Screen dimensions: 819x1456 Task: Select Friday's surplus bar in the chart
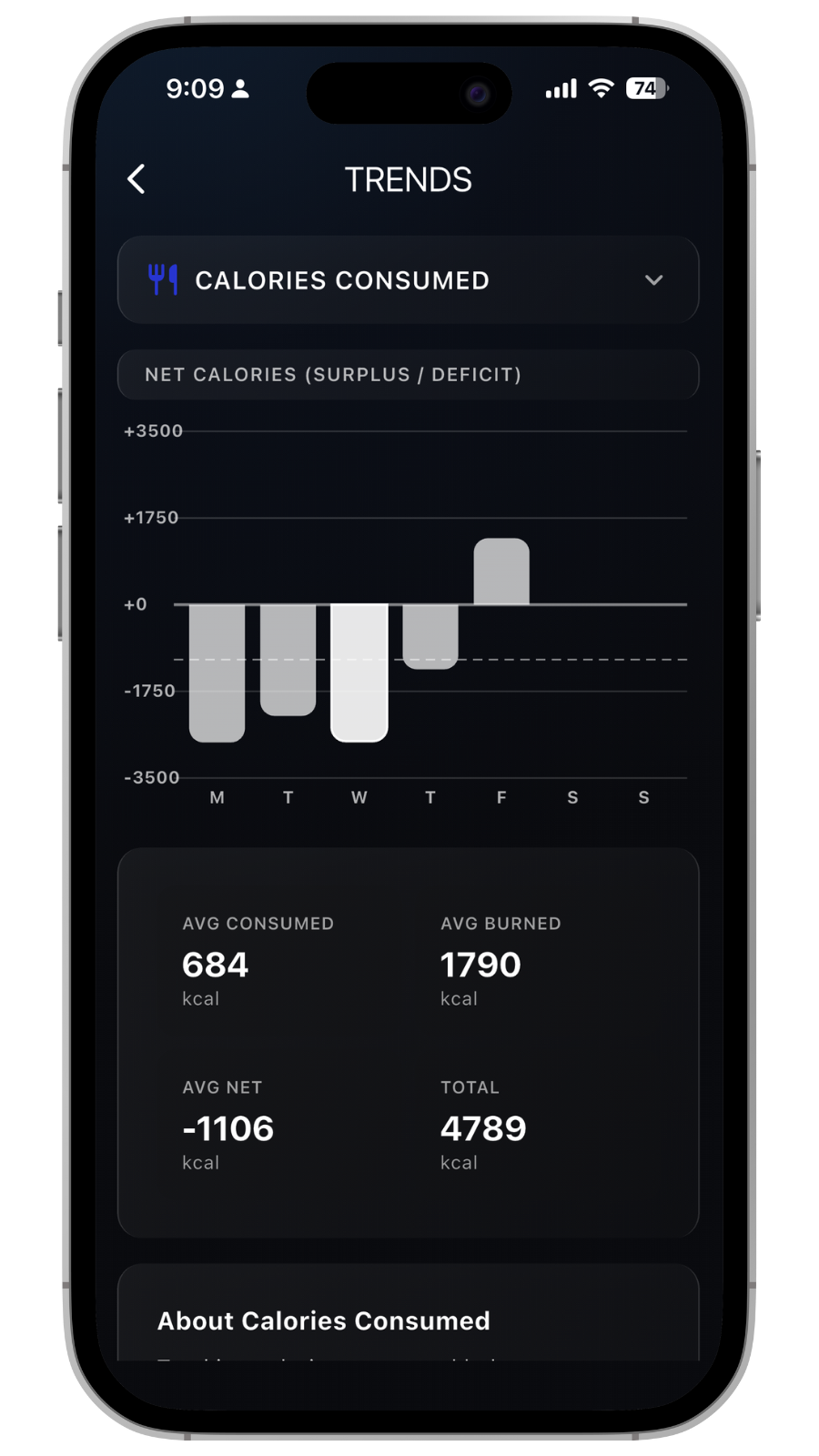click(501, 571)
